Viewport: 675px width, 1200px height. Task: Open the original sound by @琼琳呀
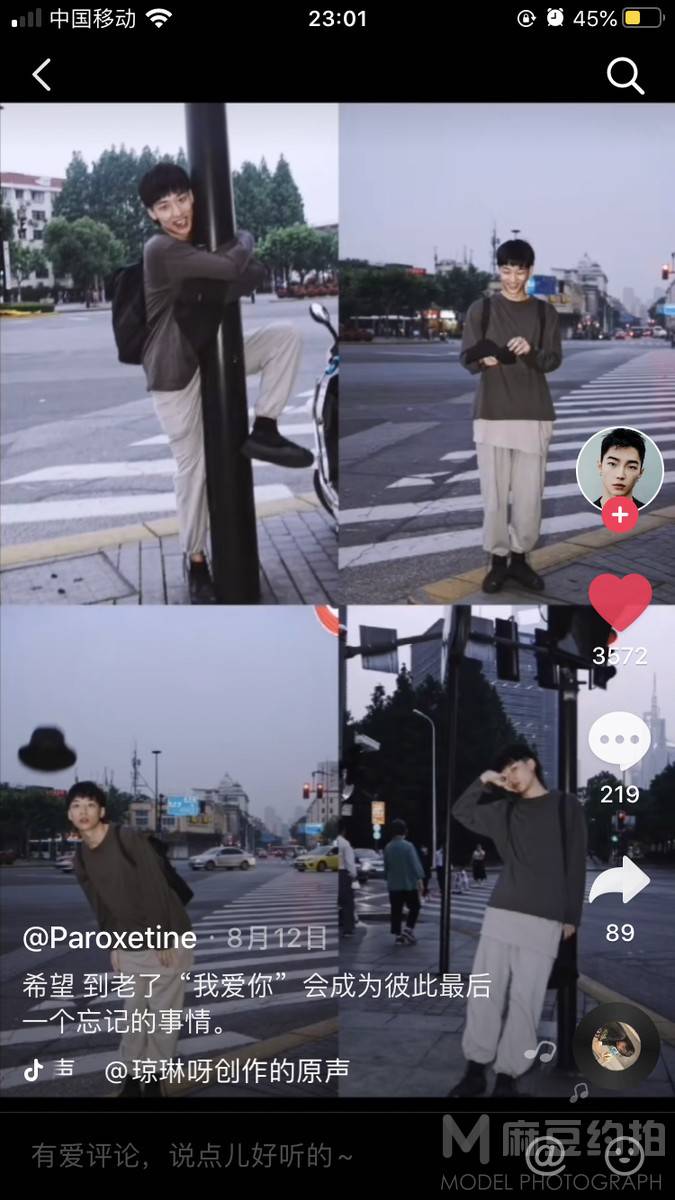coord(226,1070)
